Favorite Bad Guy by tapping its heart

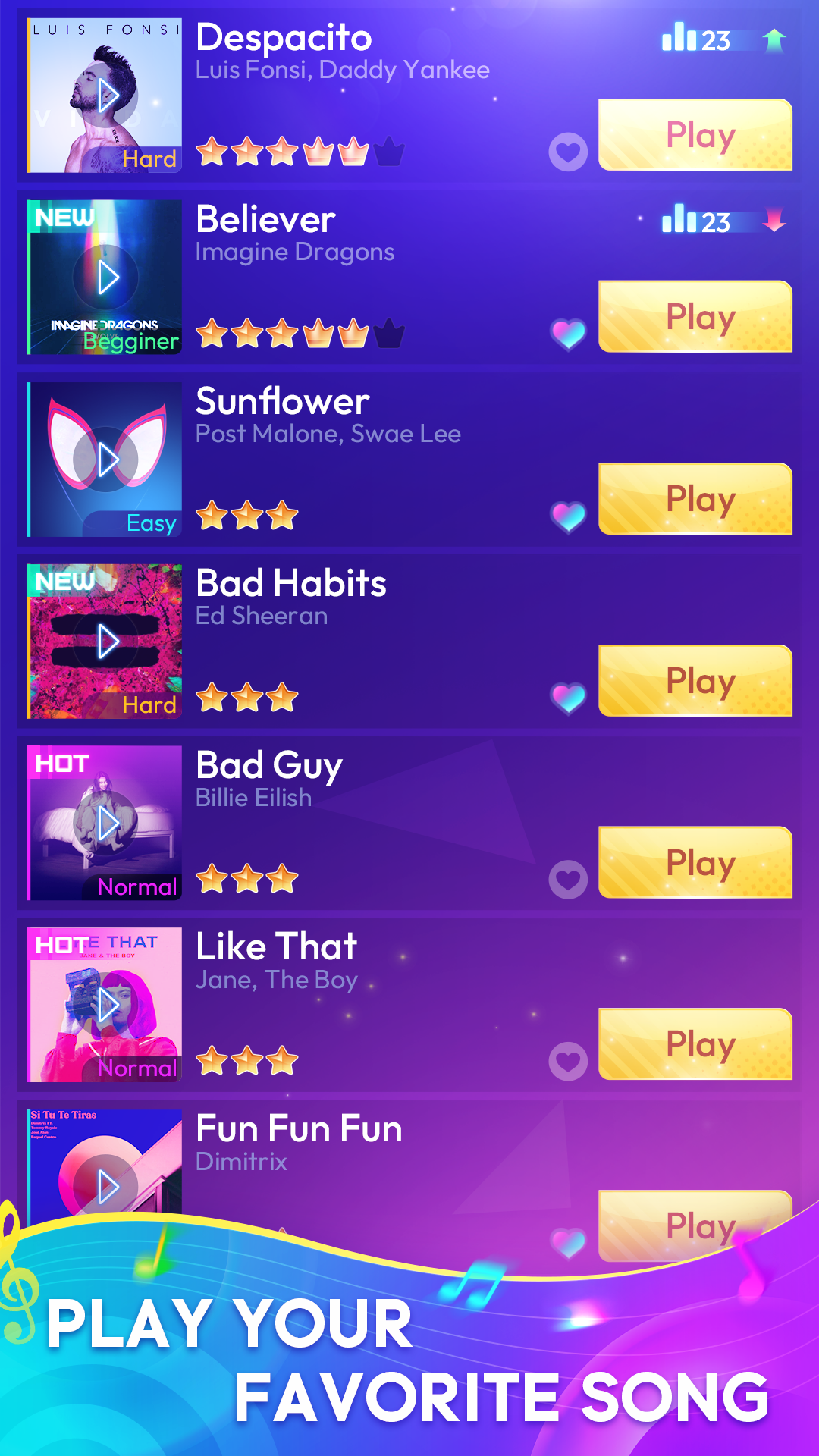click(567, 879)
